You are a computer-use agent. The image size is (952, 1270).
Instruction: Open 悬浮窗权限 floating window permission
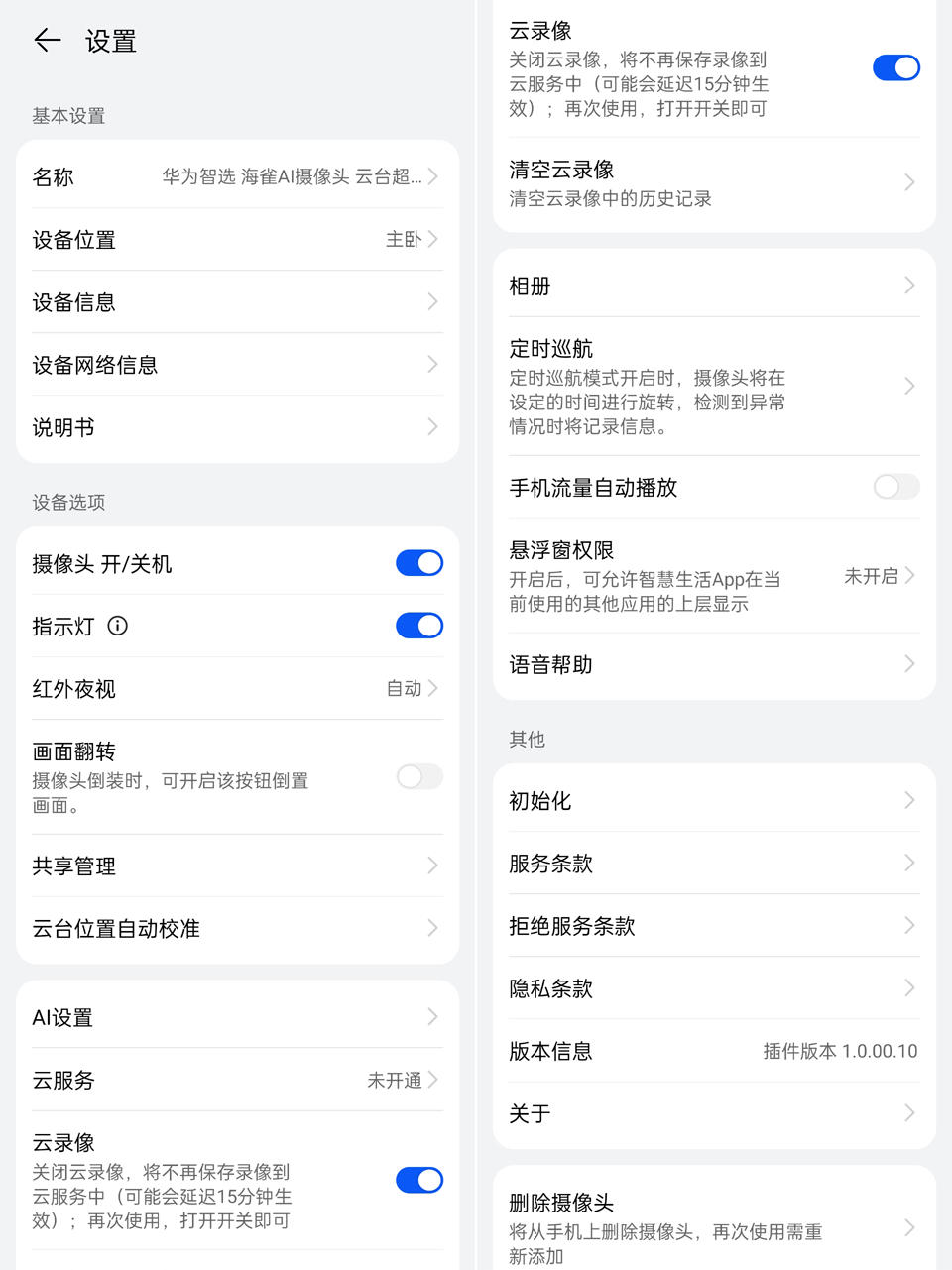pos(713,576)
